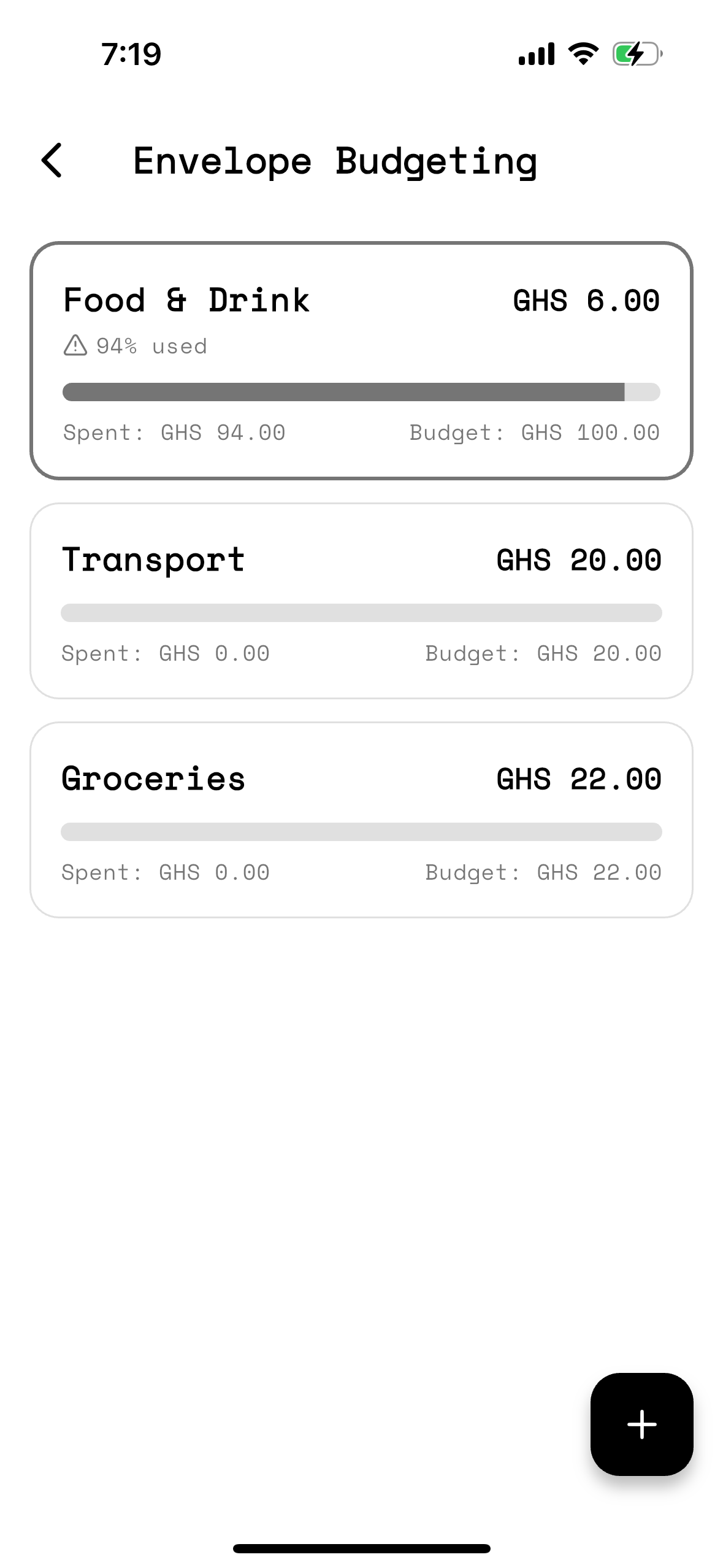This screenshot has width=723, height=1568.
Task: Tap the Groceries progress bar
Action: point(361,832)
